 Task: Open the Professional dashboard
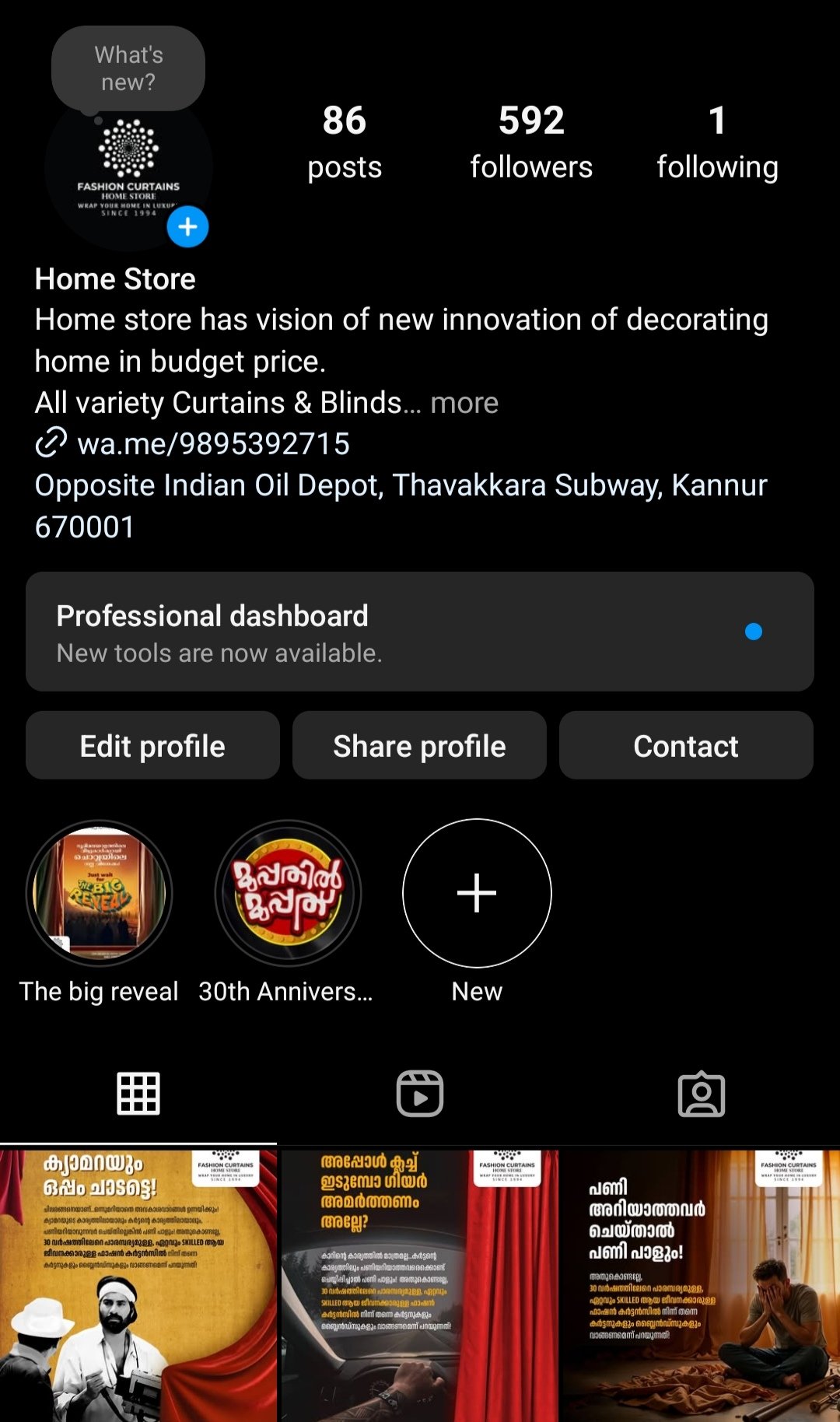point(420,632)
